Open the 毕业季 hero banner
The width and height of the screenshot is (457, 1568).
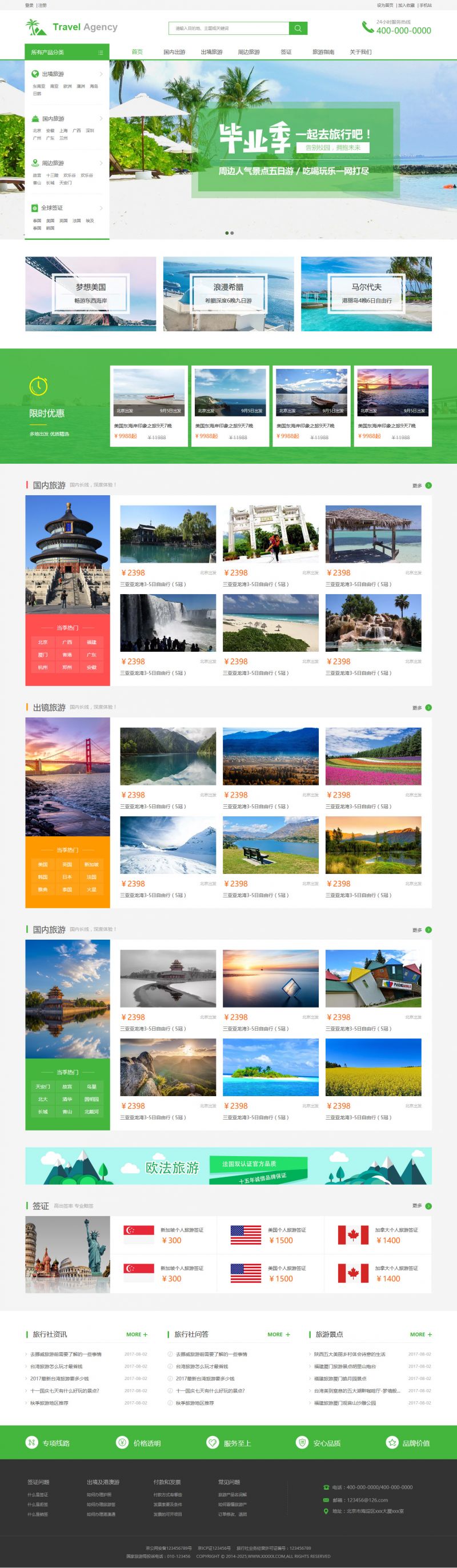click(295, 149)
